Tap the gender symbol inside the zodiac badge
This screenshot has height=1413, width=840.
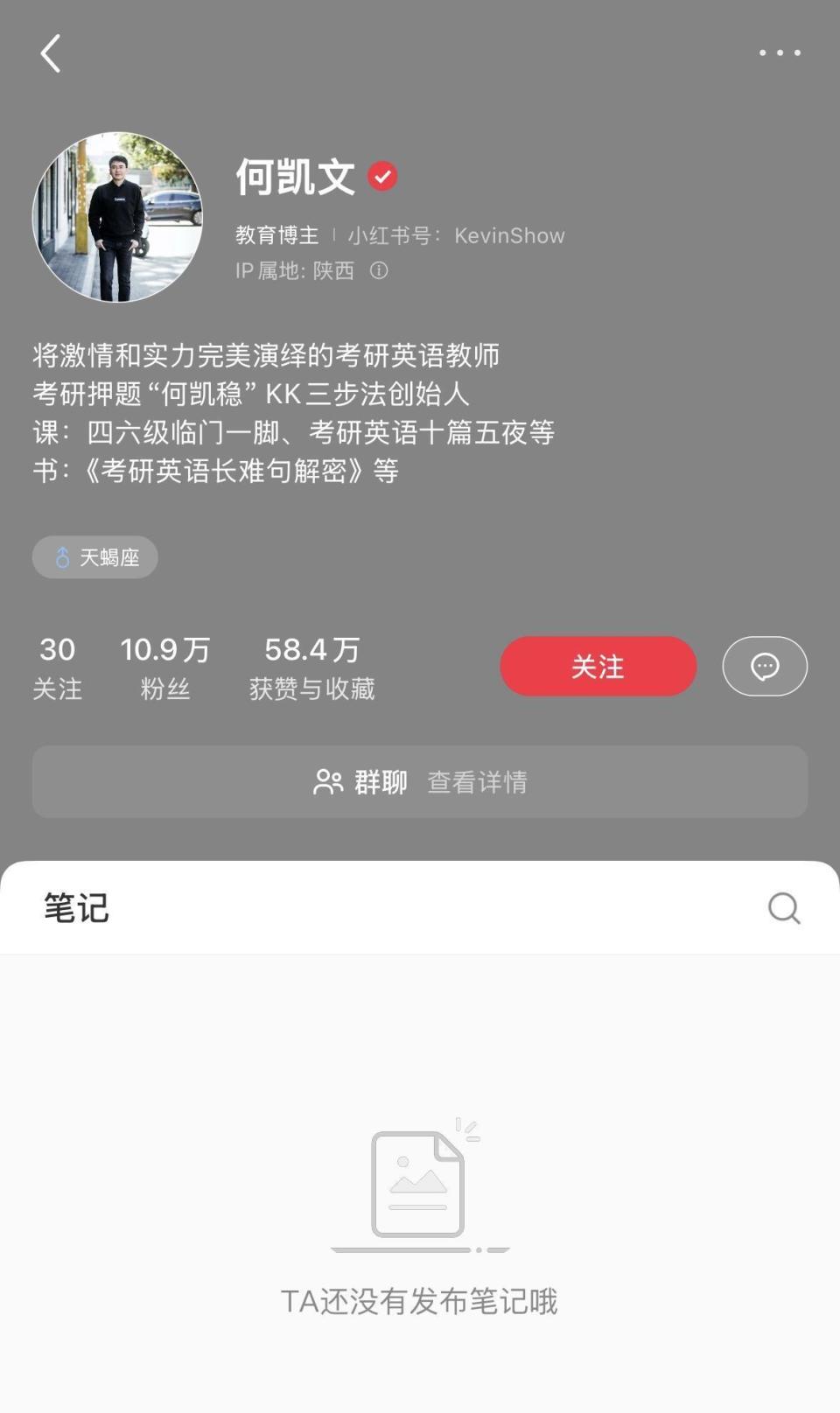[x=61, y=557]
